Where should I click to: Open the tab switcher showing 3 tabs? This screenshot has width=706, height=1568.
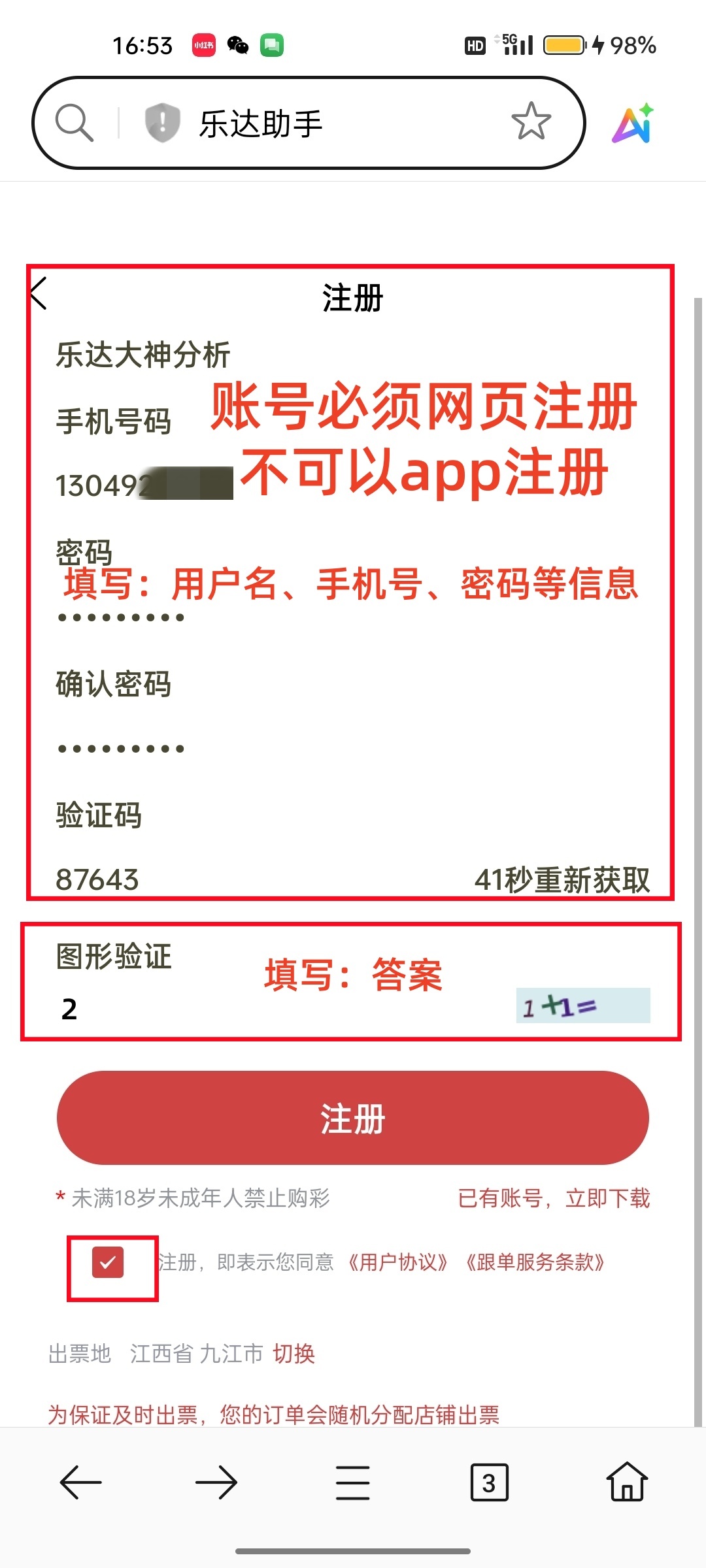tap(489, 1482)
